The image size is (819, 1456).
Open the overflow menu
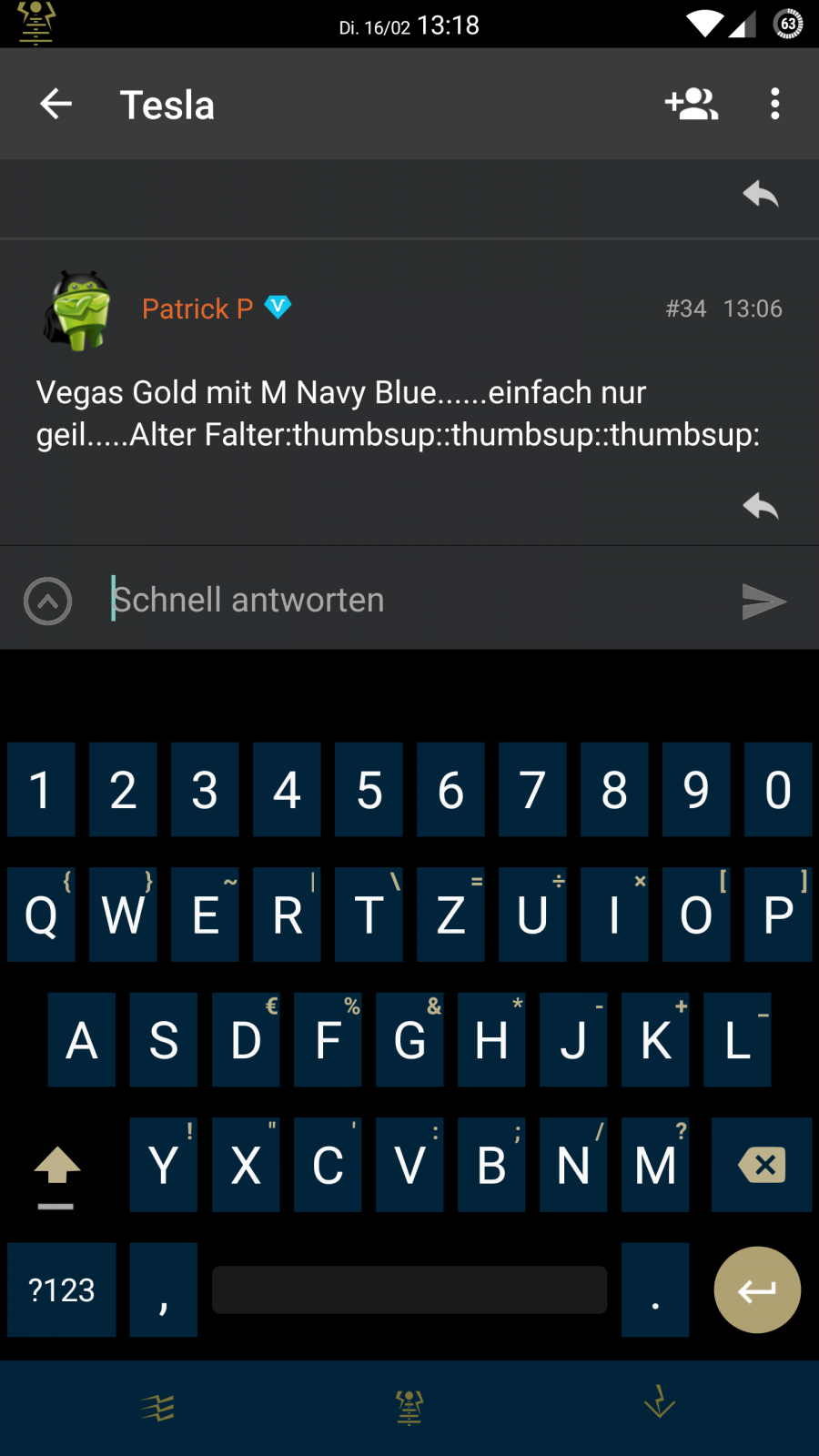[x=774, y=105]
